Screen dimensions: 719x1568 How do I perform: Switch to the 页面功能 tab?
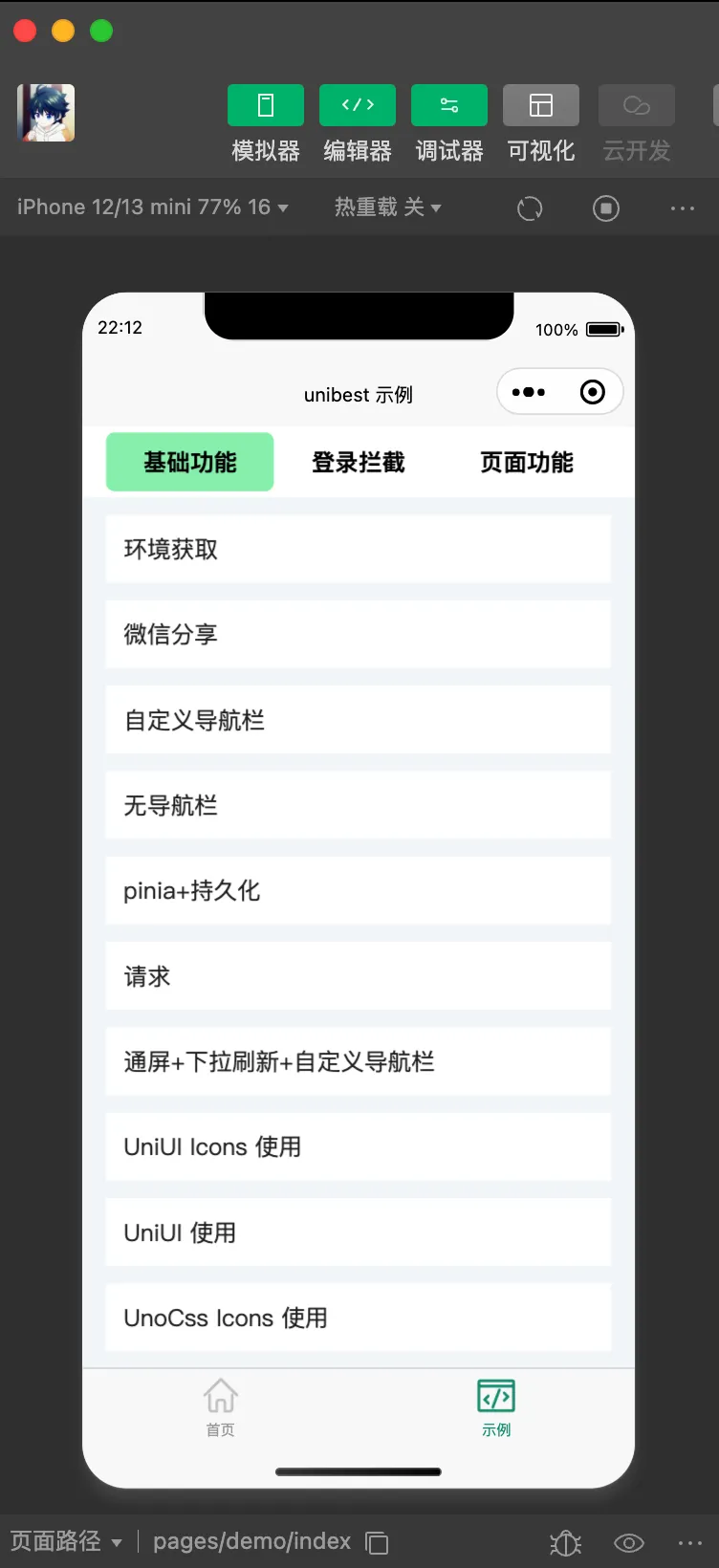coord(526,462)
